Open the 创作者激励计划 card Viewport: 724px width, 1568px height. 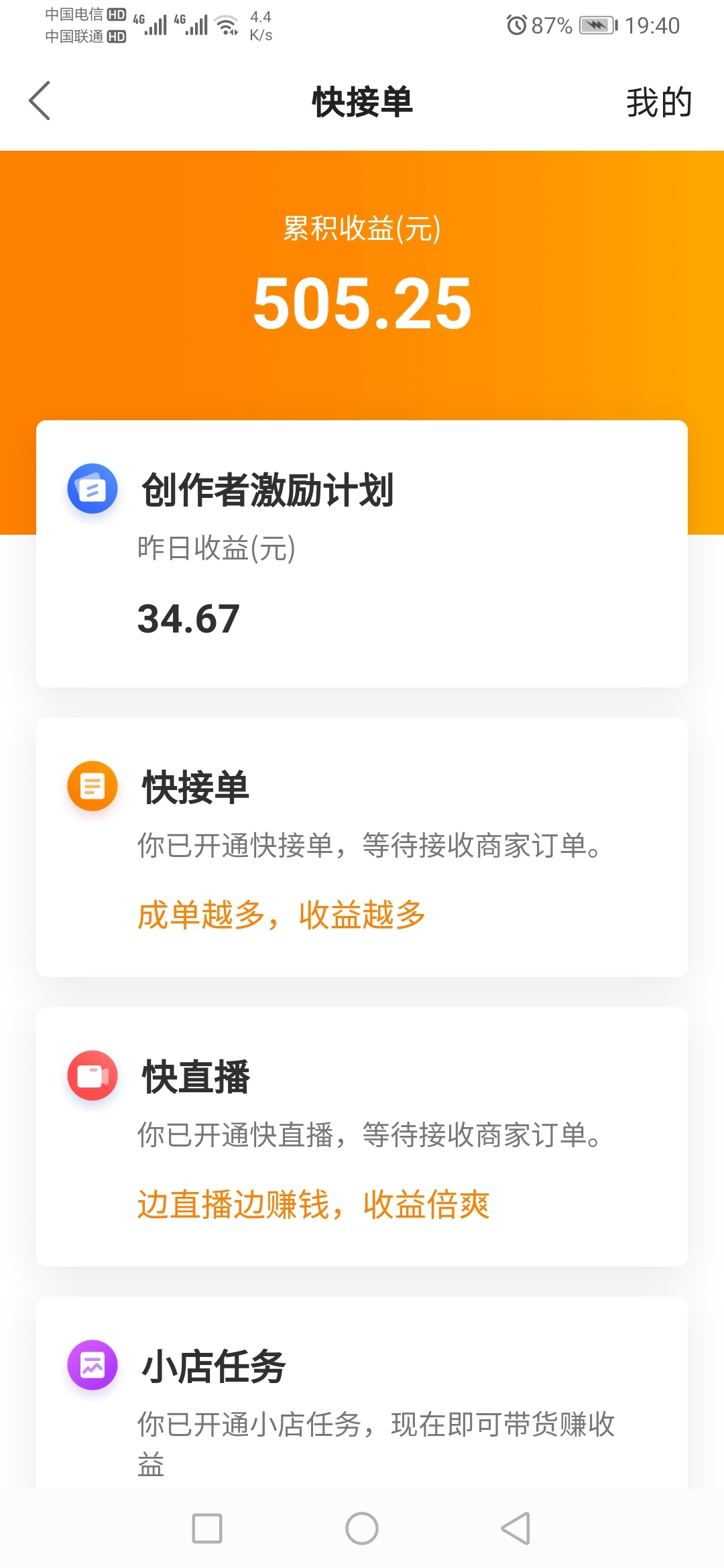362,553
